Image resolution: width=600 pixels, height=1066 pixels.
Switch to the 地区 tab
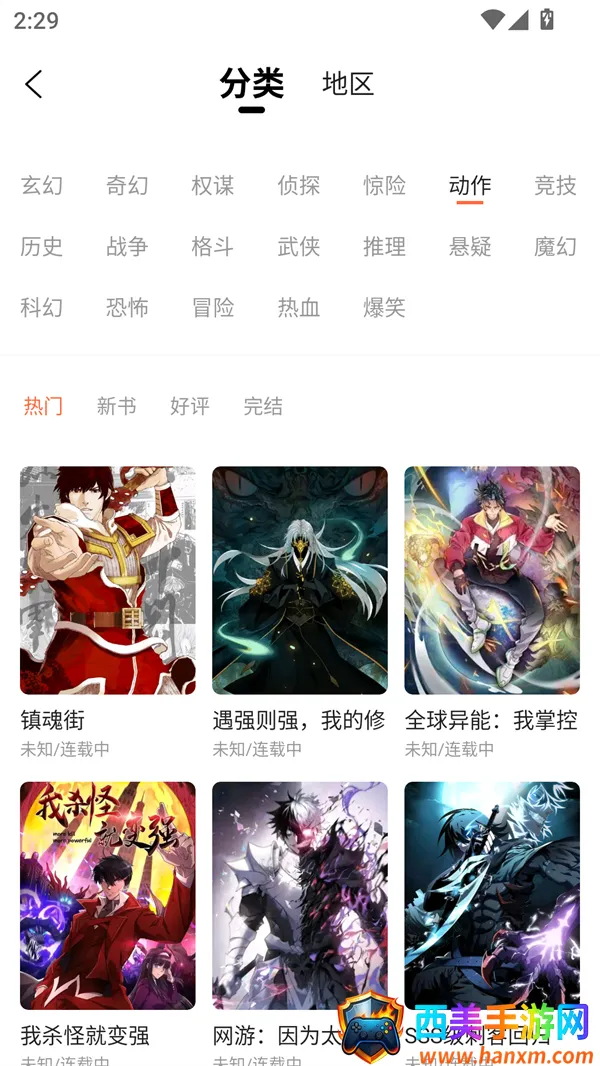(x=347, y=84)
